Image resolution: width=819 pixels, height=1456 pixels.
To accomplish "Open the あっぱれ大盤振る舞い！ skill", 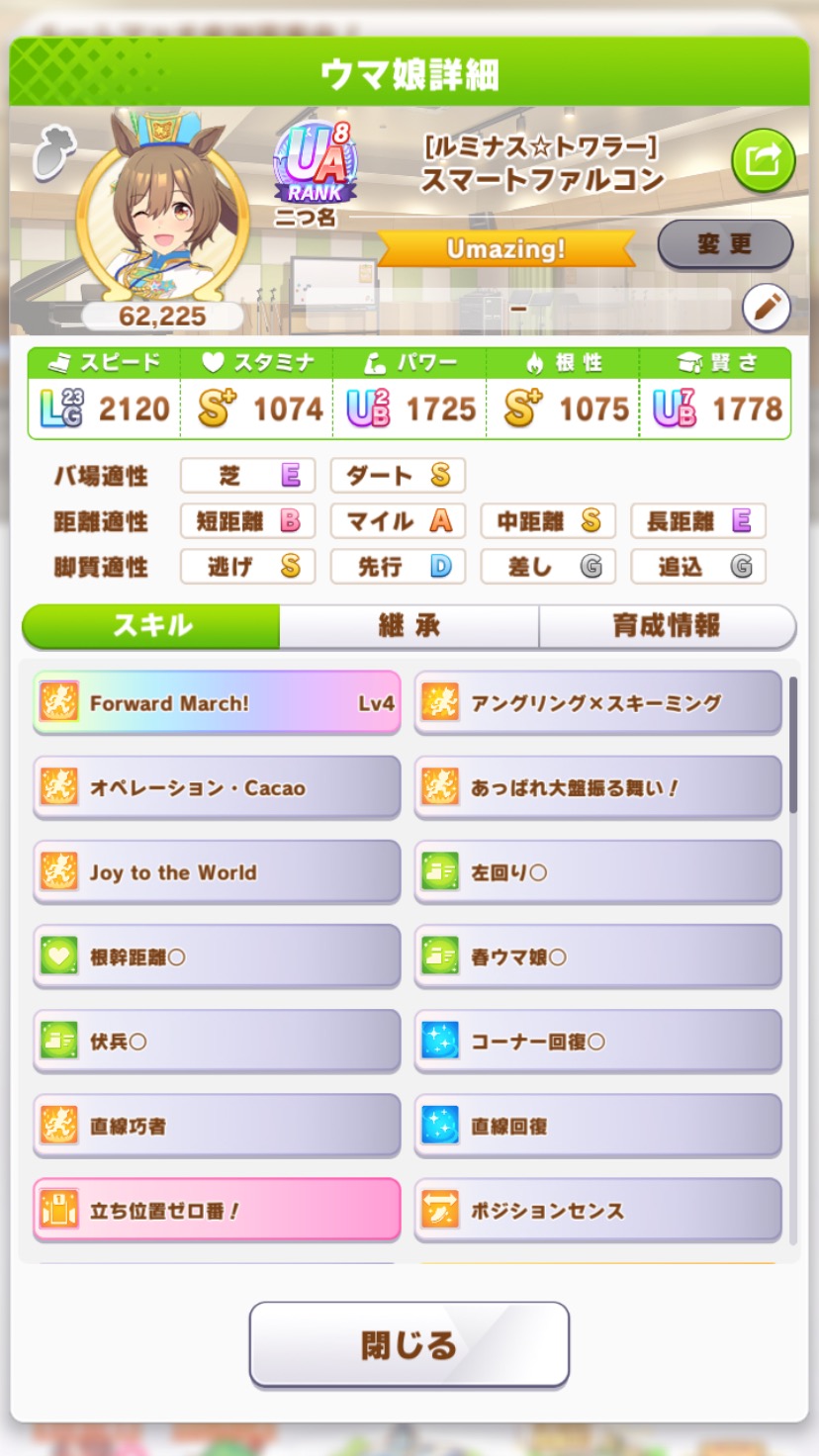I will point(597,787).
